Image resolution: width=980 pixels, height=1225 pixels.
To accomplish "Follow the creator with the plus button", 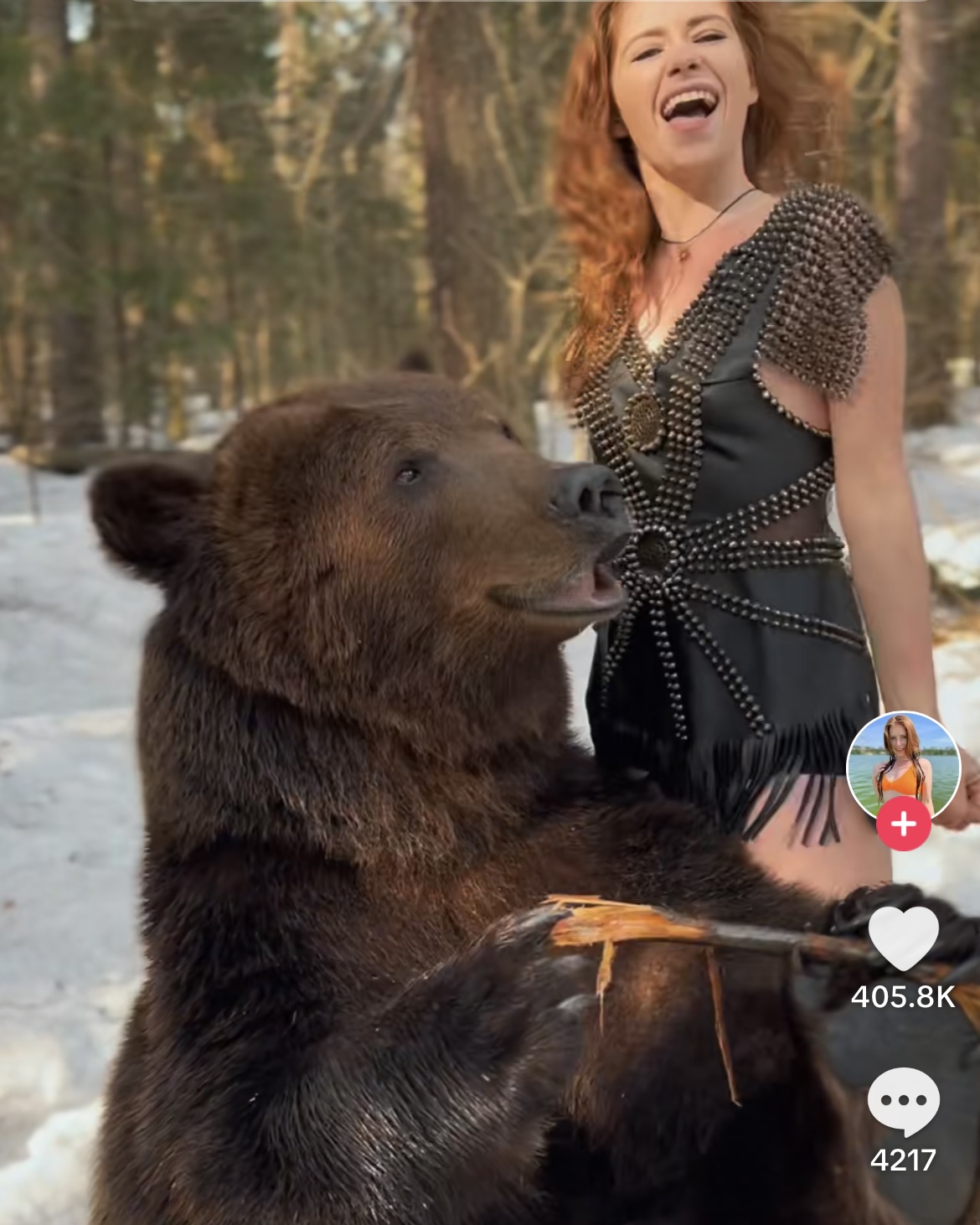I will [903, 824].
